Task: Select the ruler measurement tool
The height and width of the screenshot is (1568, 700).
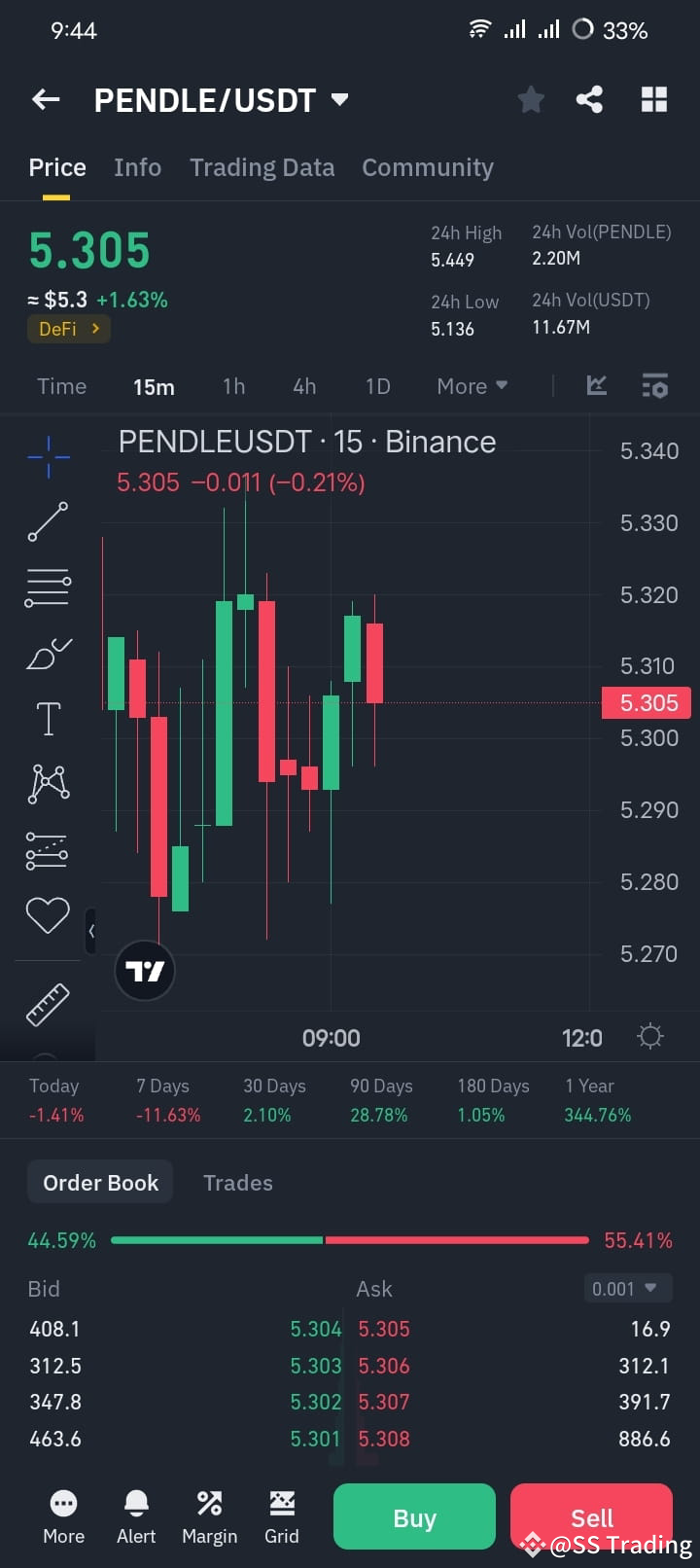Action: [47, 1004]
